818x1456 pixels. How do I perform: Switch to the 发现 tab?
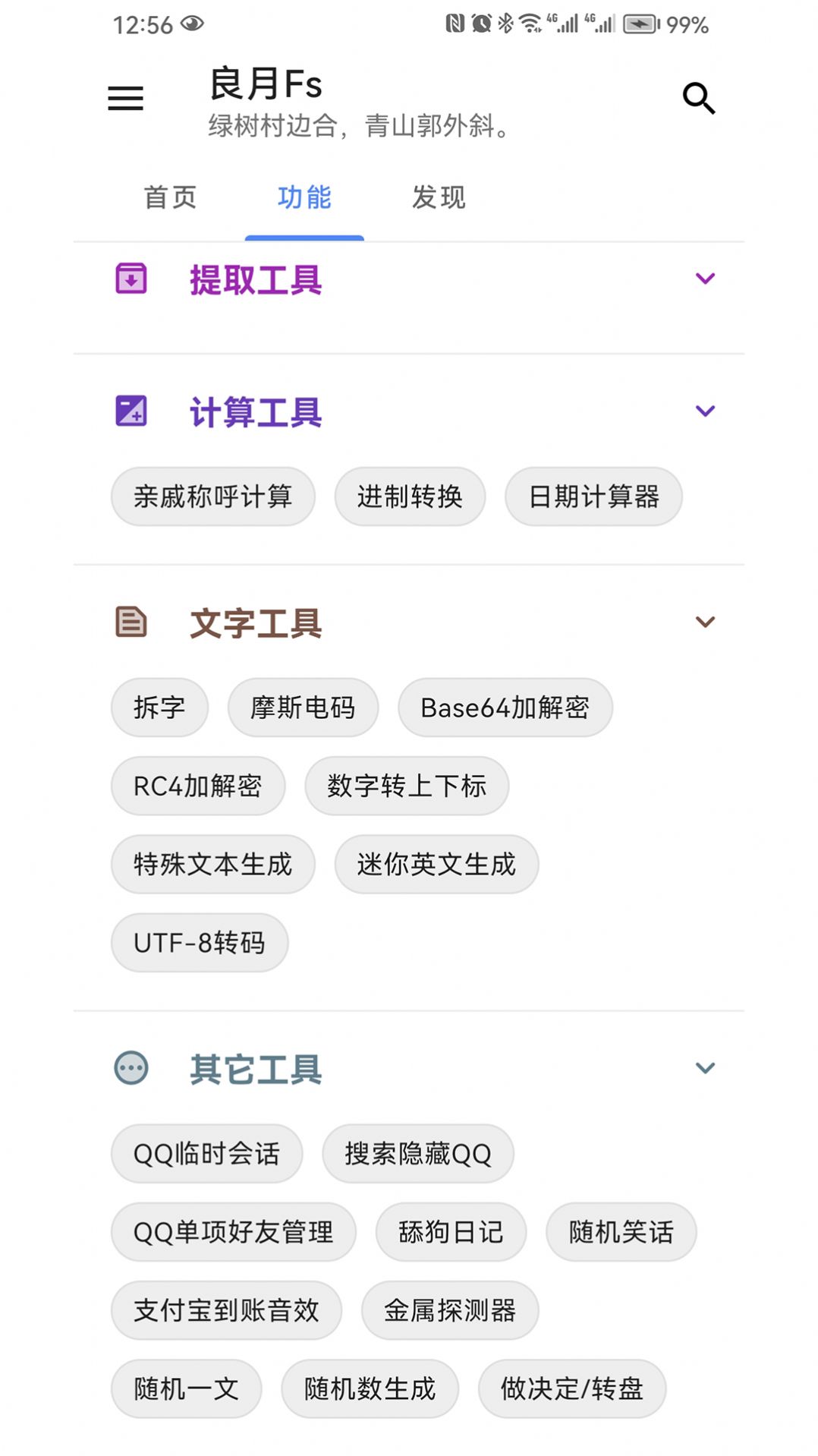point(439,198)
